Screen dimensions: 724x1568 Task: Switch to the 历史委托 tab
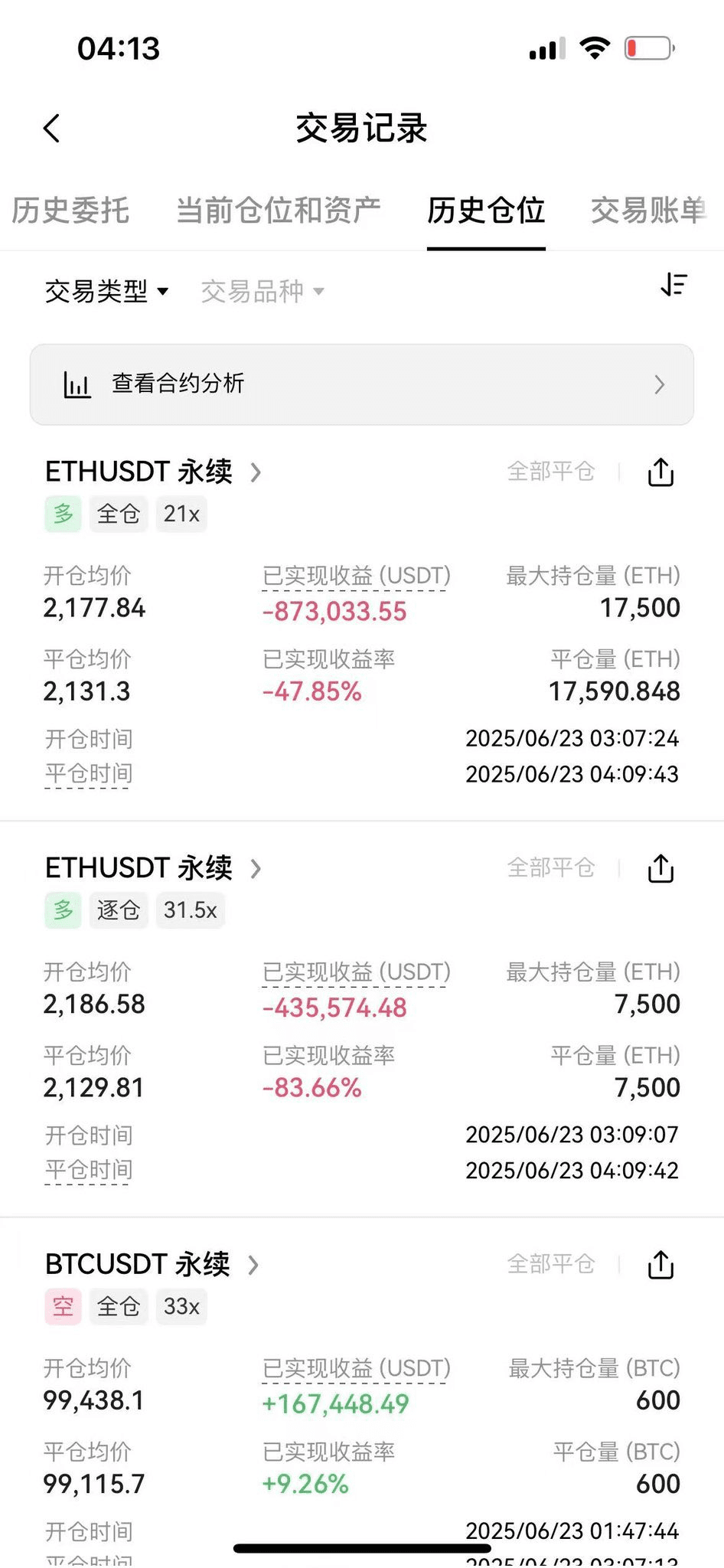tap(70, 210)
